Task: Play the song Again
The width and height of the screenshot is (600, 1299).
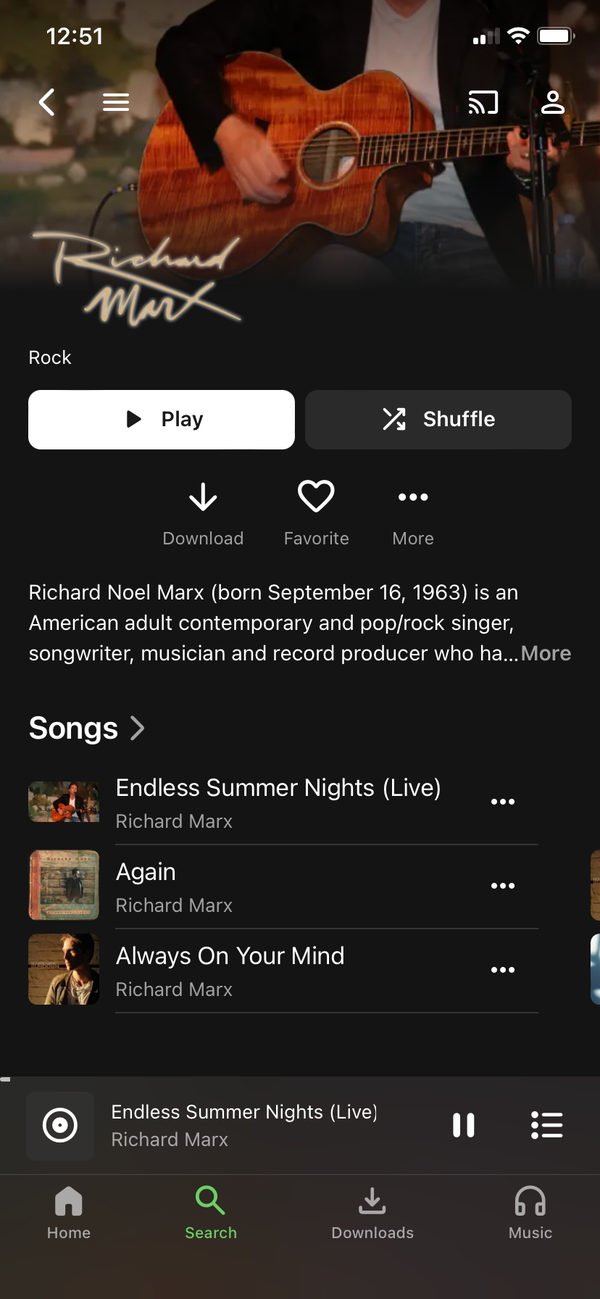Action: point(146,885)
